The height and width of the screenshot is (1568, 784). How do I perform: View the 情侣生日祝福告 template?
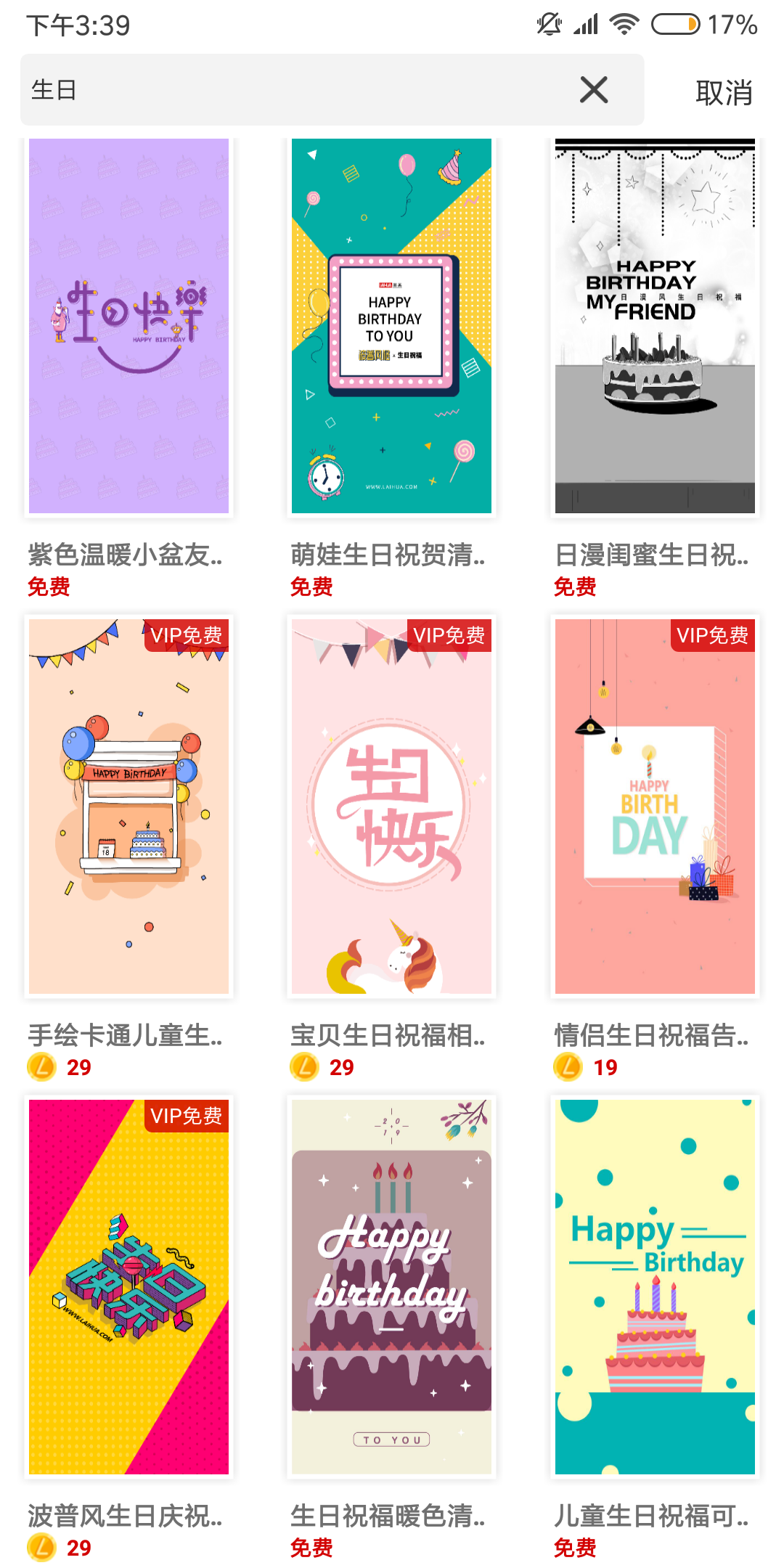(x=655, y=806)
